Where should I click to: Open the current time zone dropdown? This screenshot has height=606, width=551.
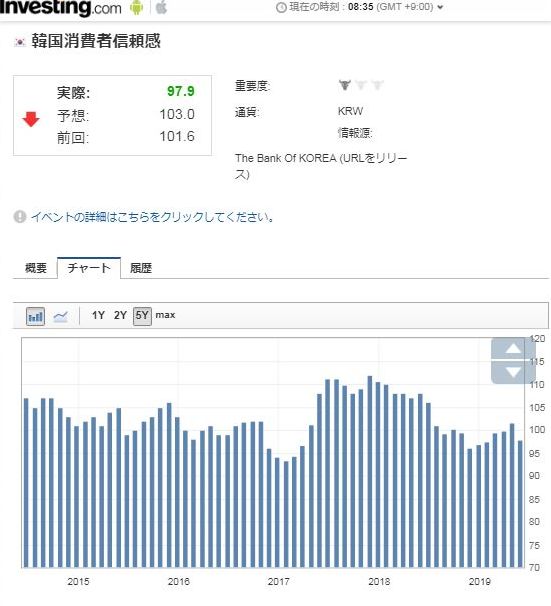coord(359,7)
